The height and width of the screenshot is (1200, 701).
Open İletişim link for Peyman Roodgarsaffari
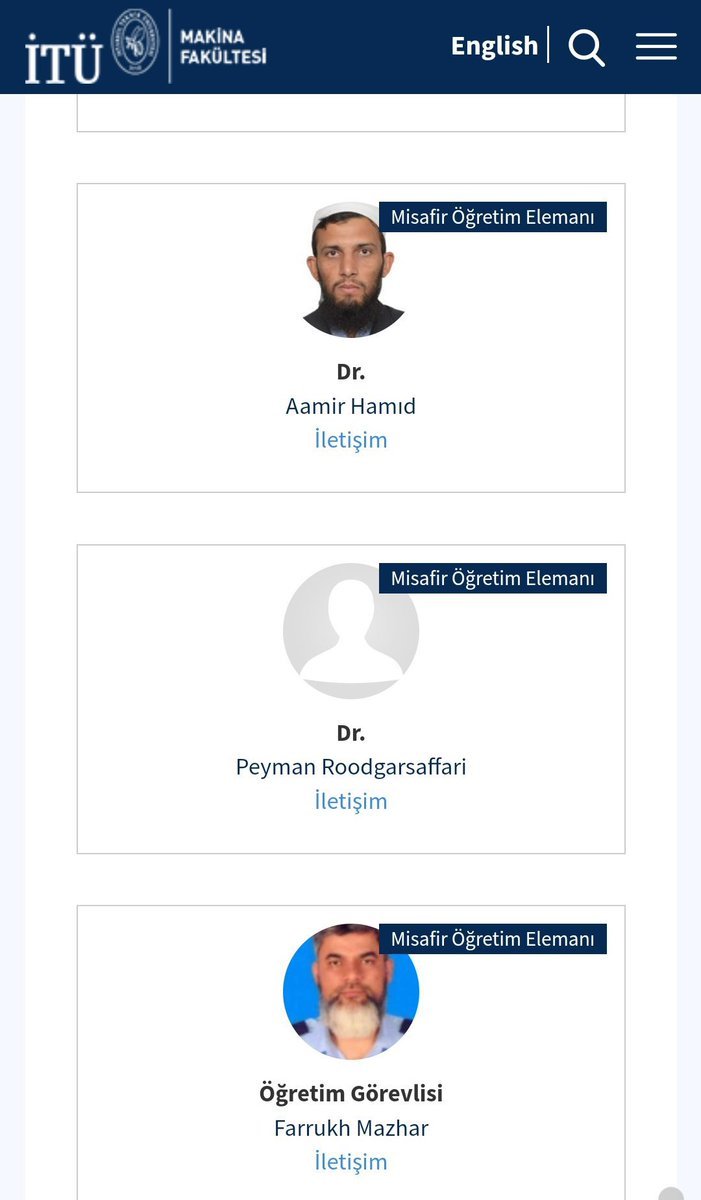coord(350,801)
